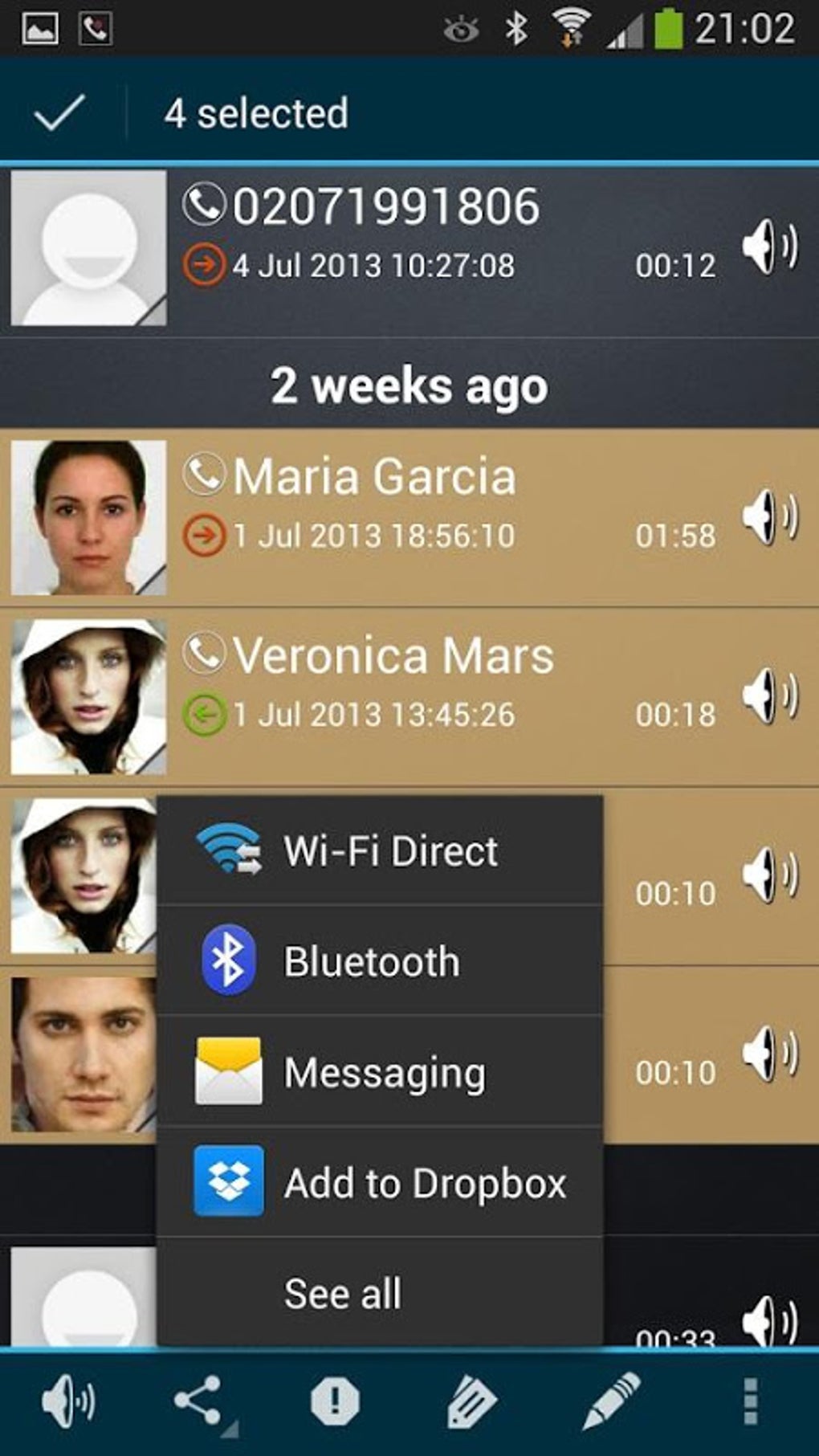Image resolution: width=819 pixels, height=1456 pixels.
Task: Play the Maria Garcia recording speaker icon
Action: [769, 516]
